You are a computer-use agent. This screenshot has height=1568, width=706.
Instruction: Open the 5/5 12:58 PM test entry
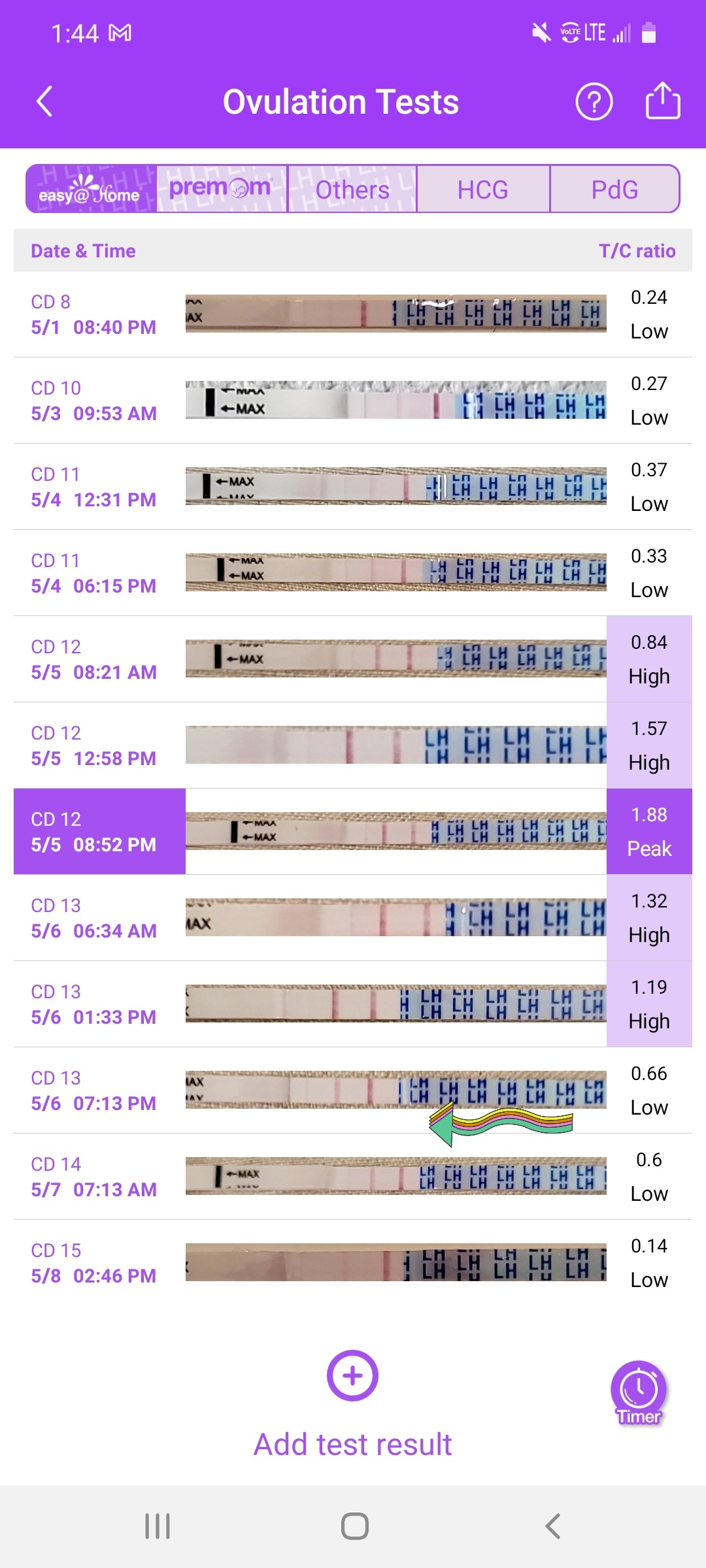[353, 745]
